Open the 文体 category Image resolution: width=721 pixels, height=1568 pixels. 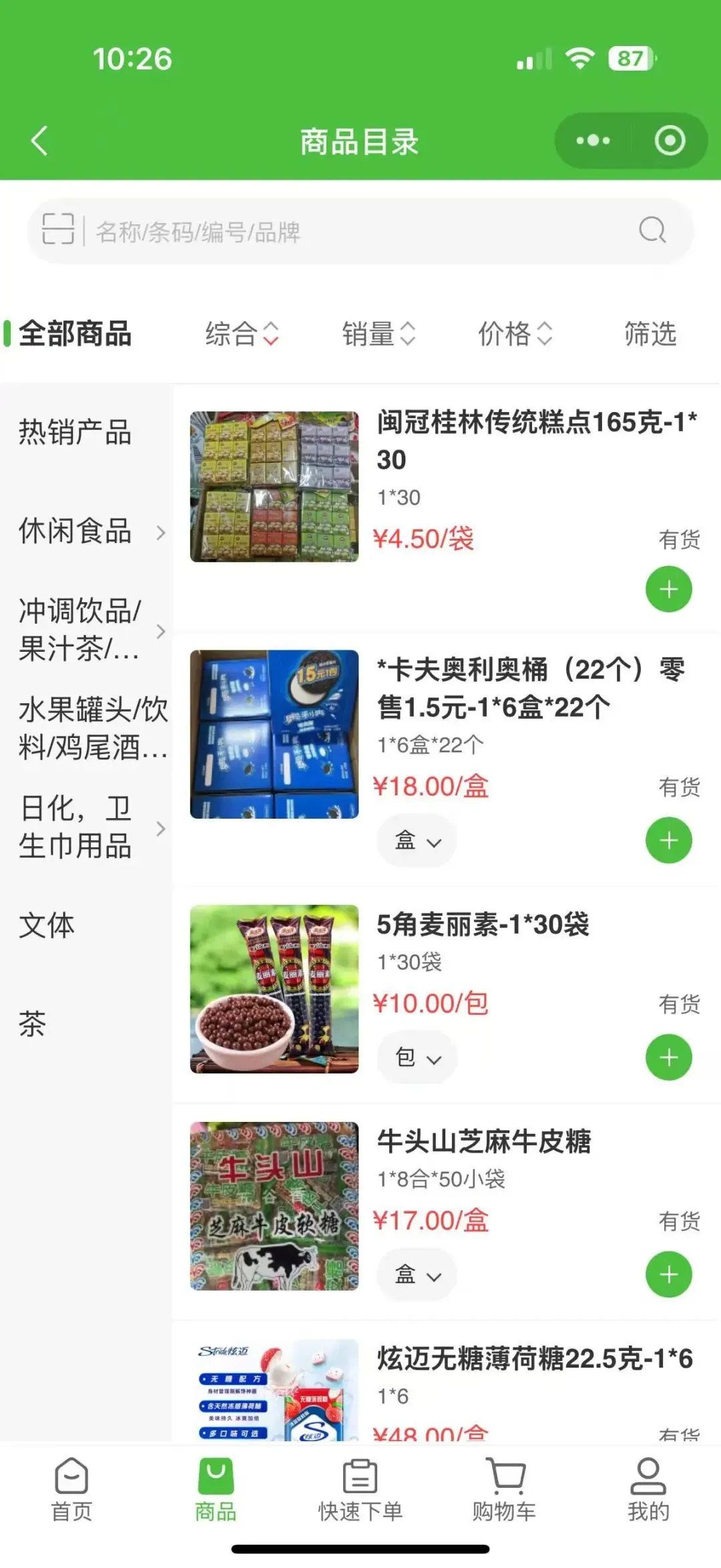point(47,926)
